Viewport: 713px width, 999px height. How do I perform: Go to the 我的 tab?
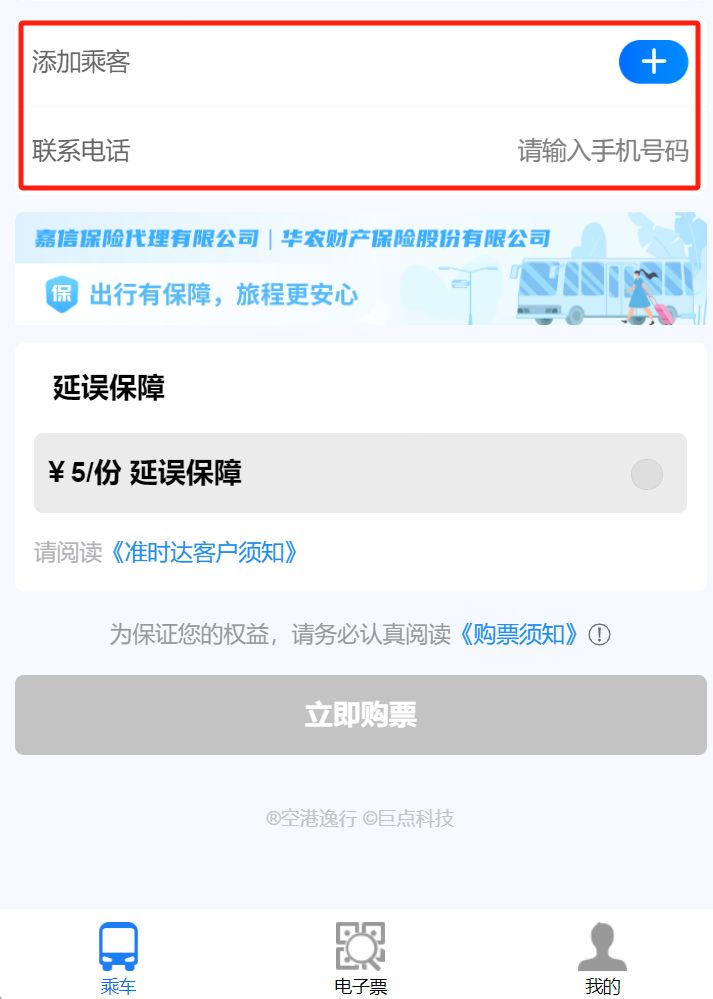click(x=602, y=957)
